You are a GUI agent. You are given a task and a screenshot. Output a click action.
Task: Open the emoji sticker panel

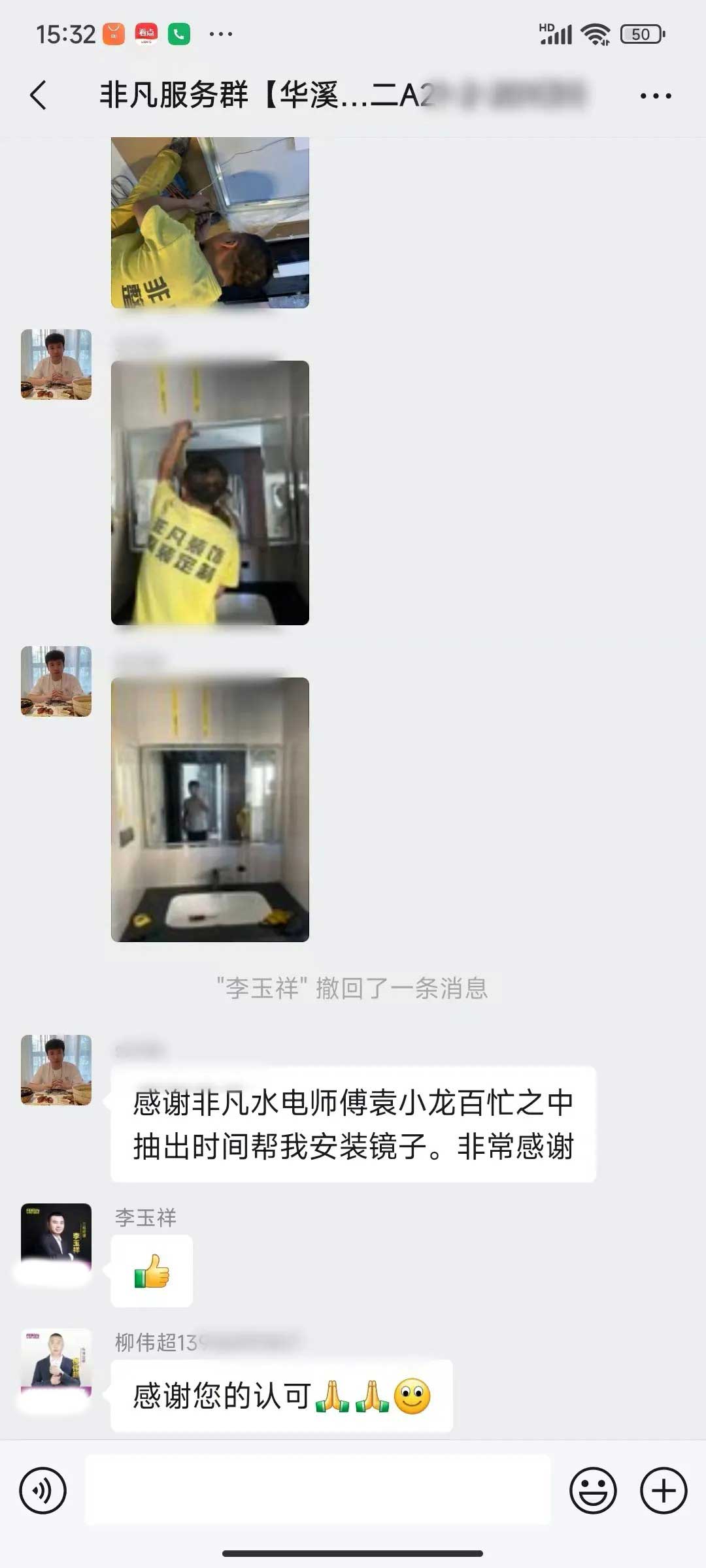[x=593, y=1491]
